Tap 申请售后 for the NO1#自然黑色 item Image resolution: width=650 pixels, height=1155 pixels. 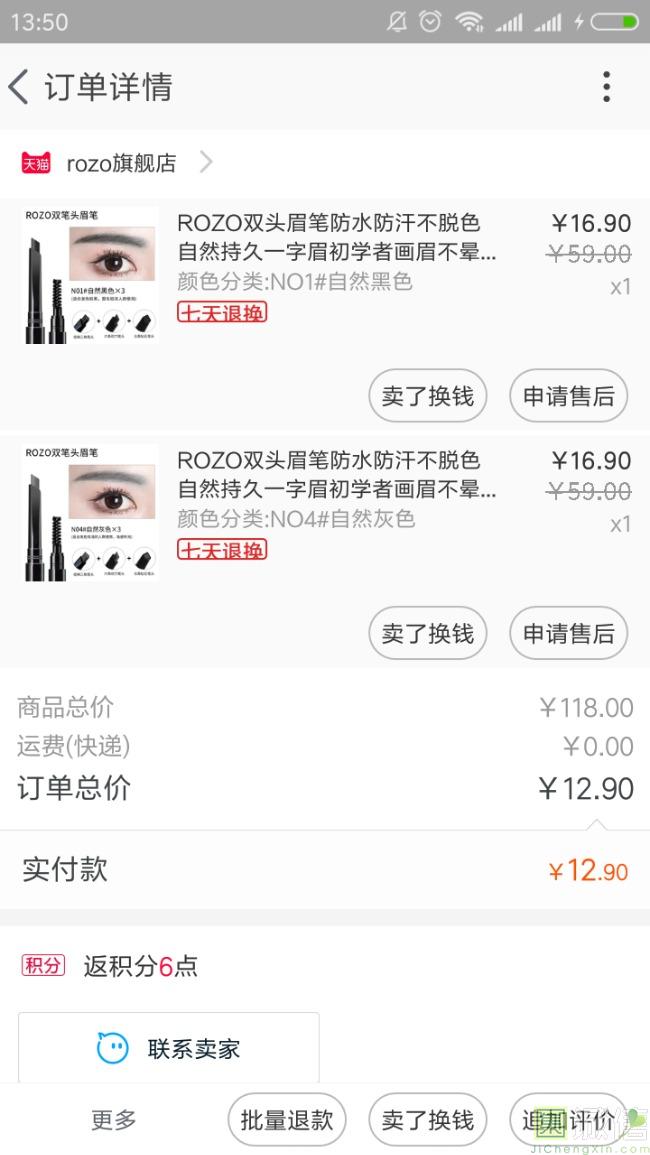[x=568, y=396]
